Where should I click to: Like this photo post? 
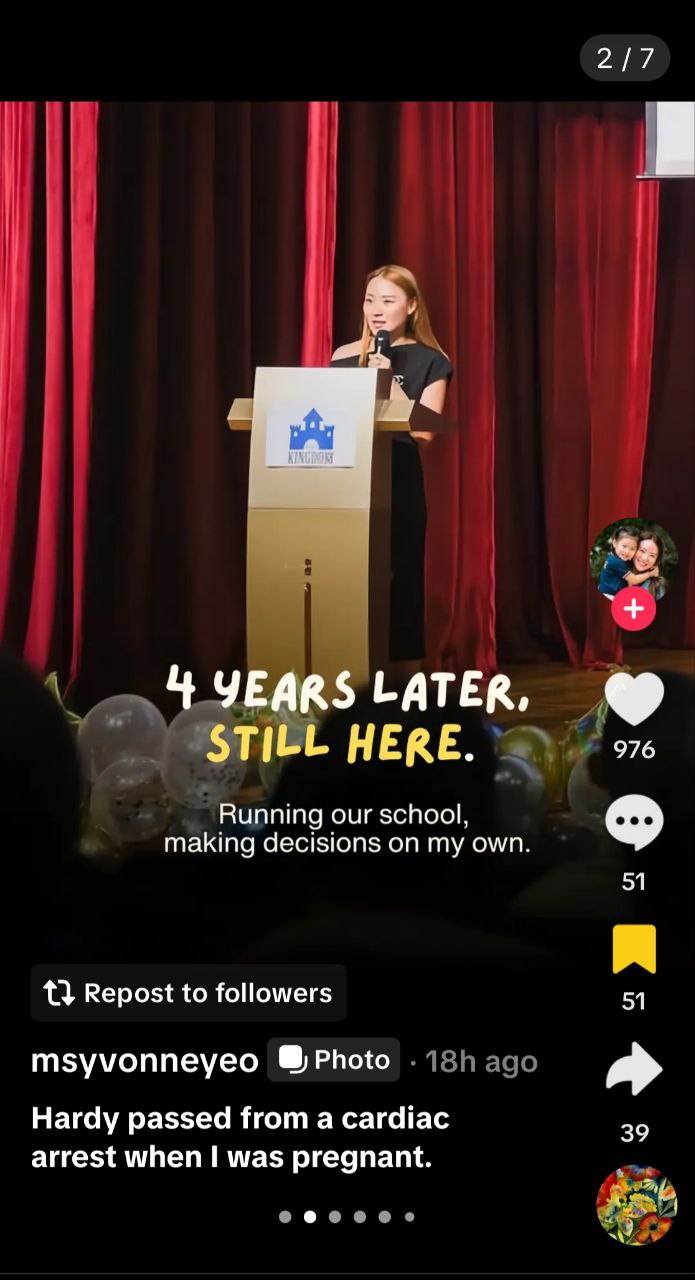point(634,699)
